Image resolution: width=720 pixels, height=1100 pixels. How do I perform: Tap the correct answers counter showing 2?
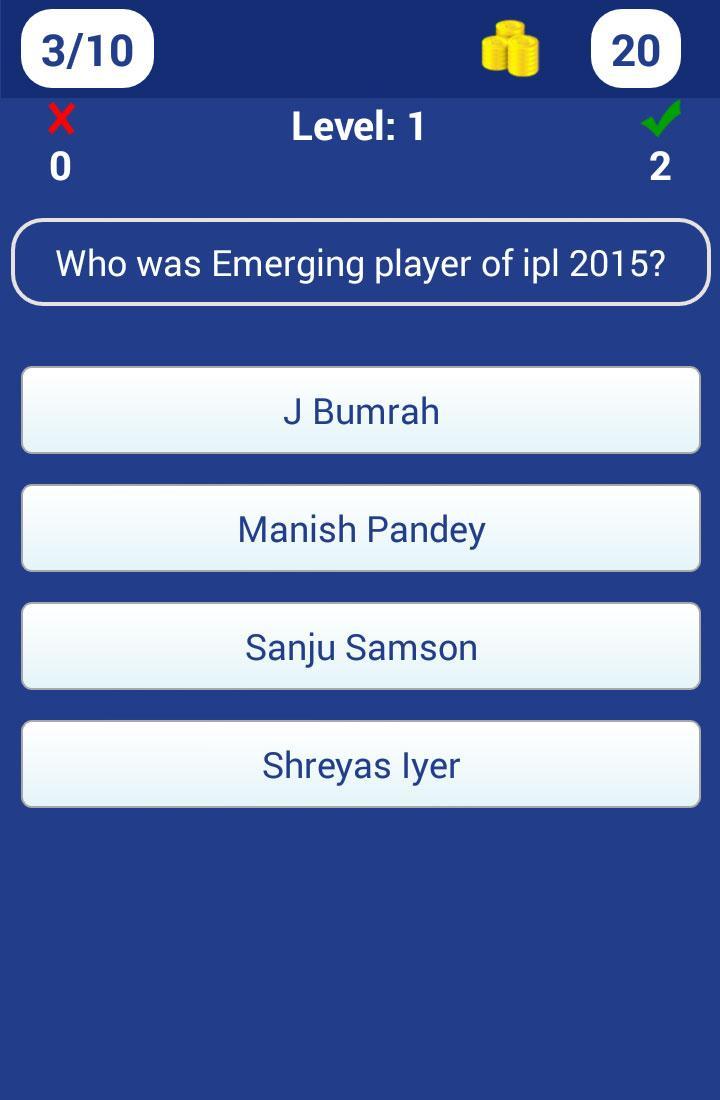(659, 168)
